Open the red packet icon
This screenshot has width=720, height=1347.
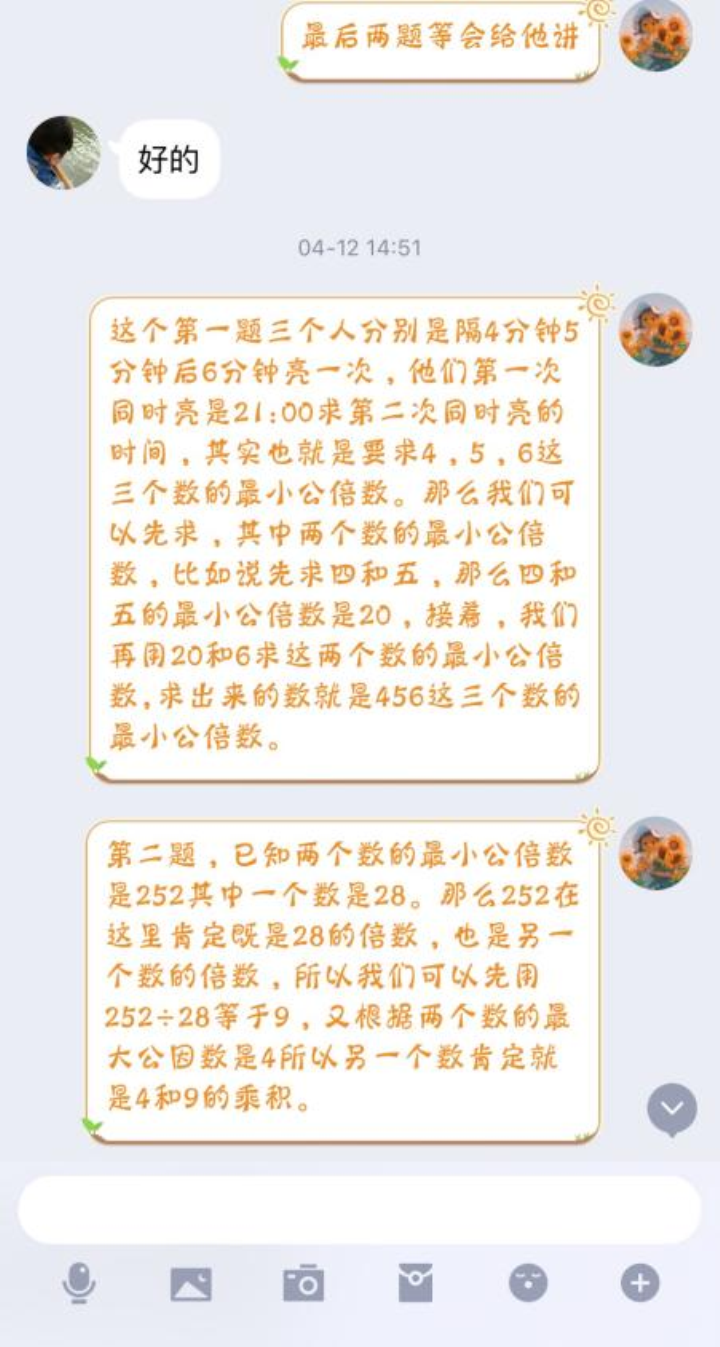click(x=416, y=1283)
